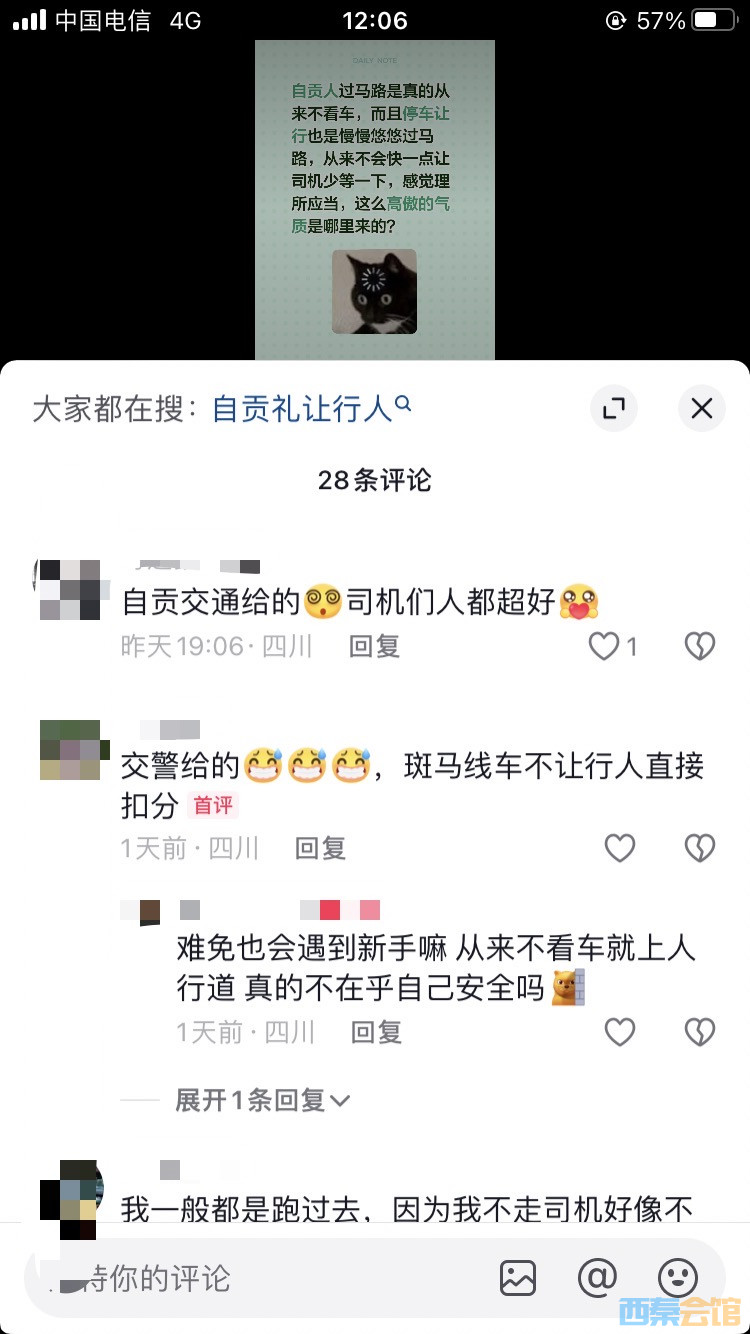
Task: Like the 交警给的 comment
Action: [620, 849]
